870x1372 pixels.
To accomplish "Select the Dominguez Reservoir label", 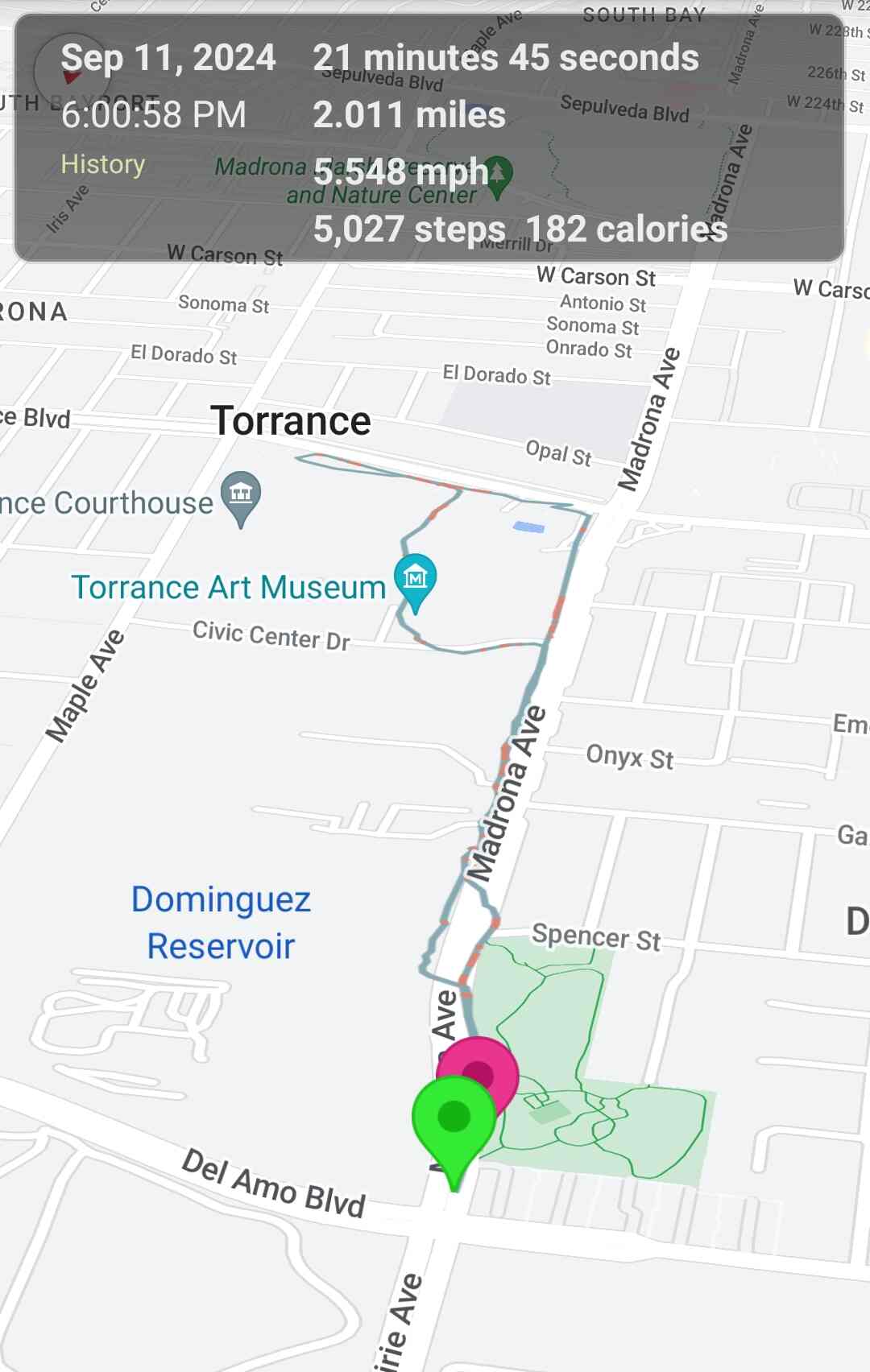I will 221,922.
